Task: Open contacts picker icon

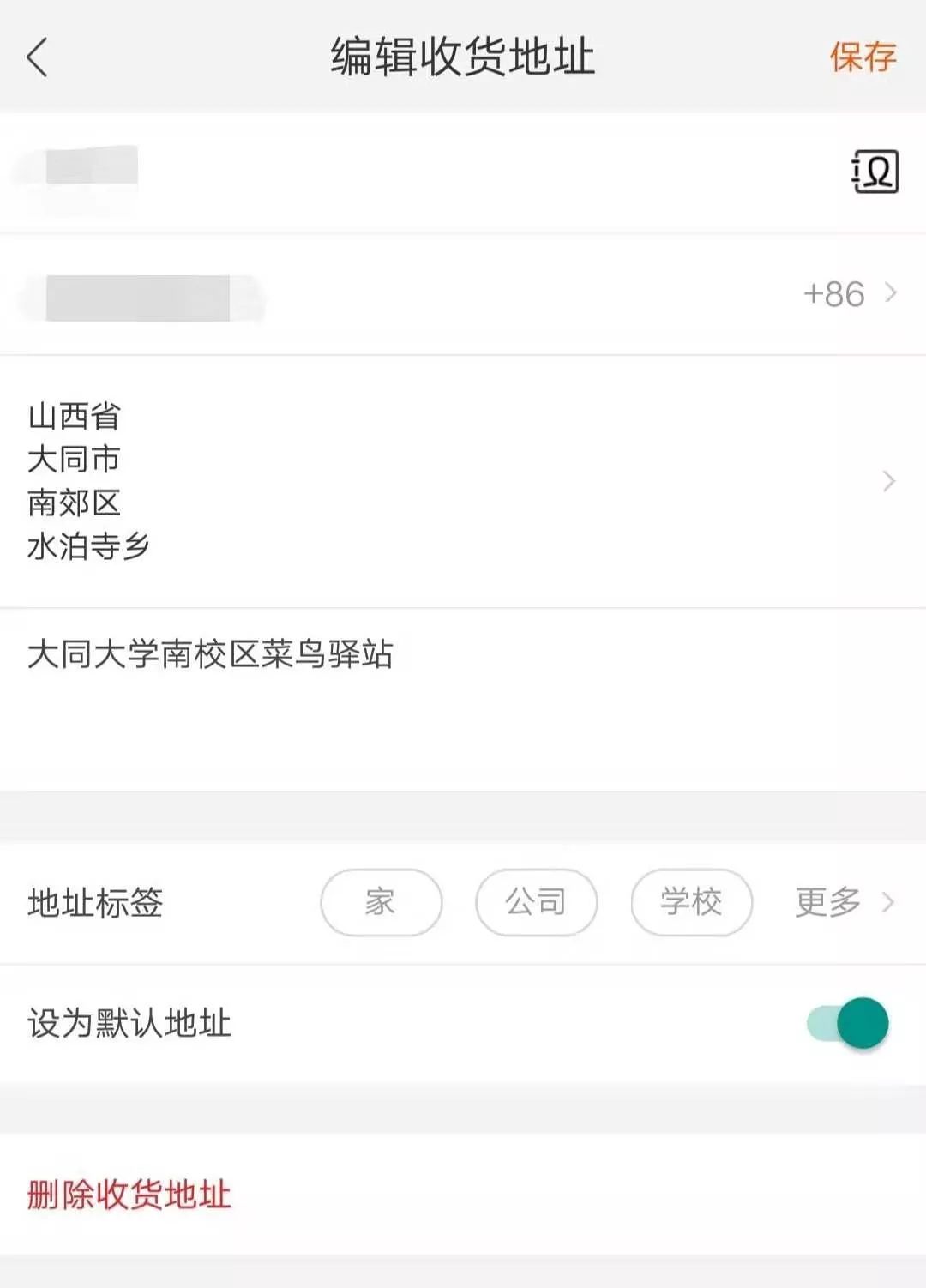Action: tap(875, 172)
